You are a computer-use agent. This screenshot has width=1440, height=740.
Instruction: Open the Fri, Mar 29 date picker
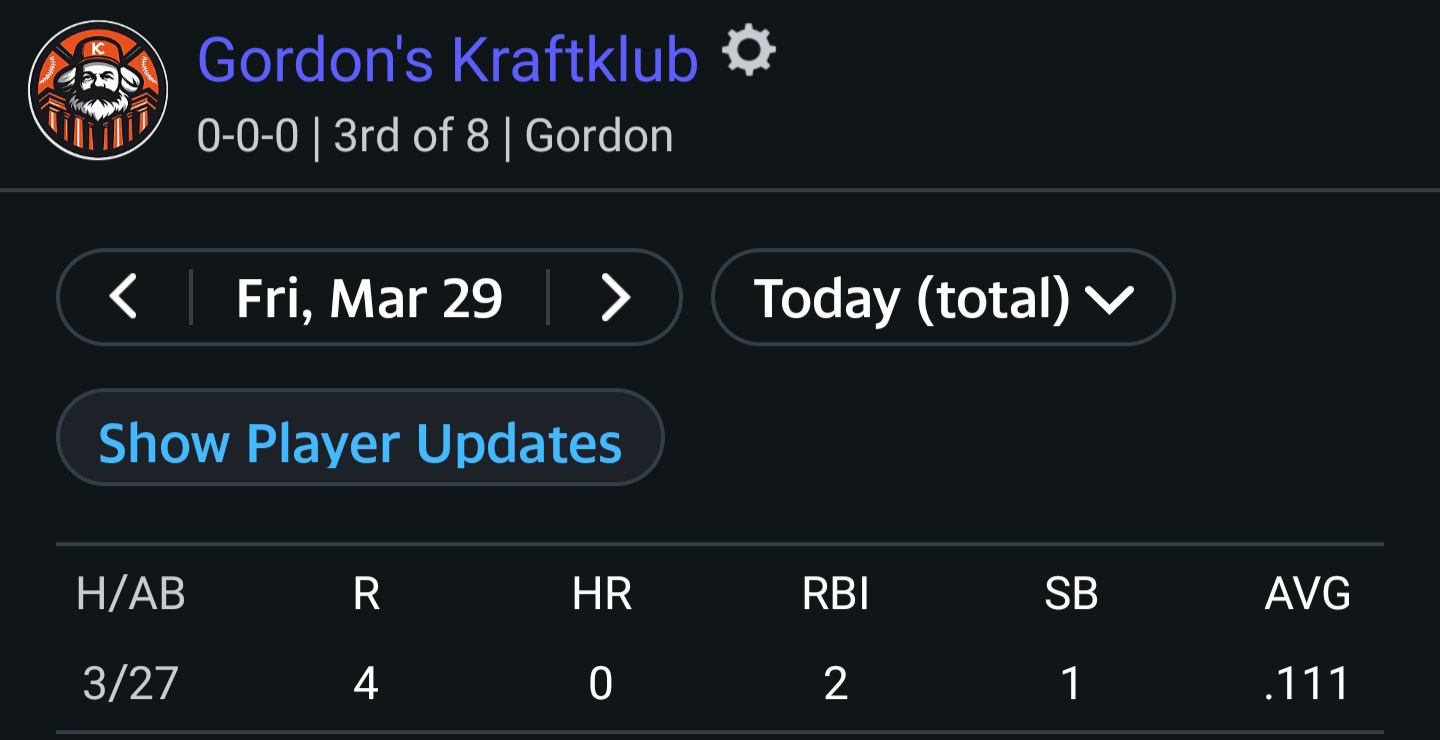(x=369, y=298)
